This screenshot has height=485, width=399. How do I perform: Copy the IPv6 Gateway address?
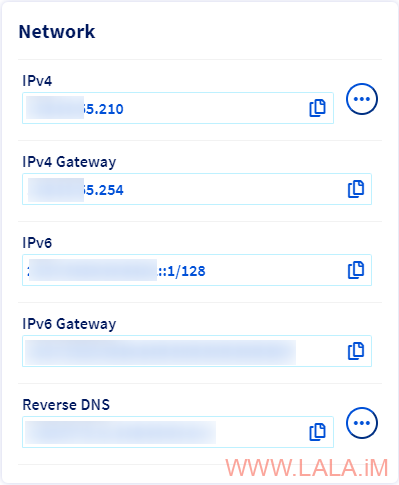click(x=356, y=351)
